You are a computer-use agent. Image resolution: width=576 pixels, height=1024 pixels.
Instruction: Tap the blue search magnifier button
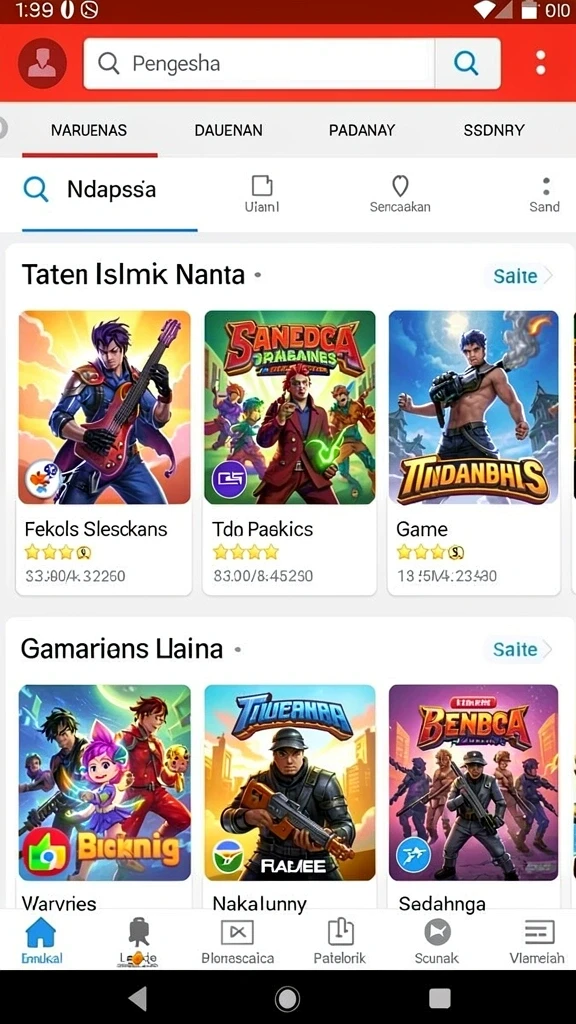pyautogui.click(x=467, y=63)
